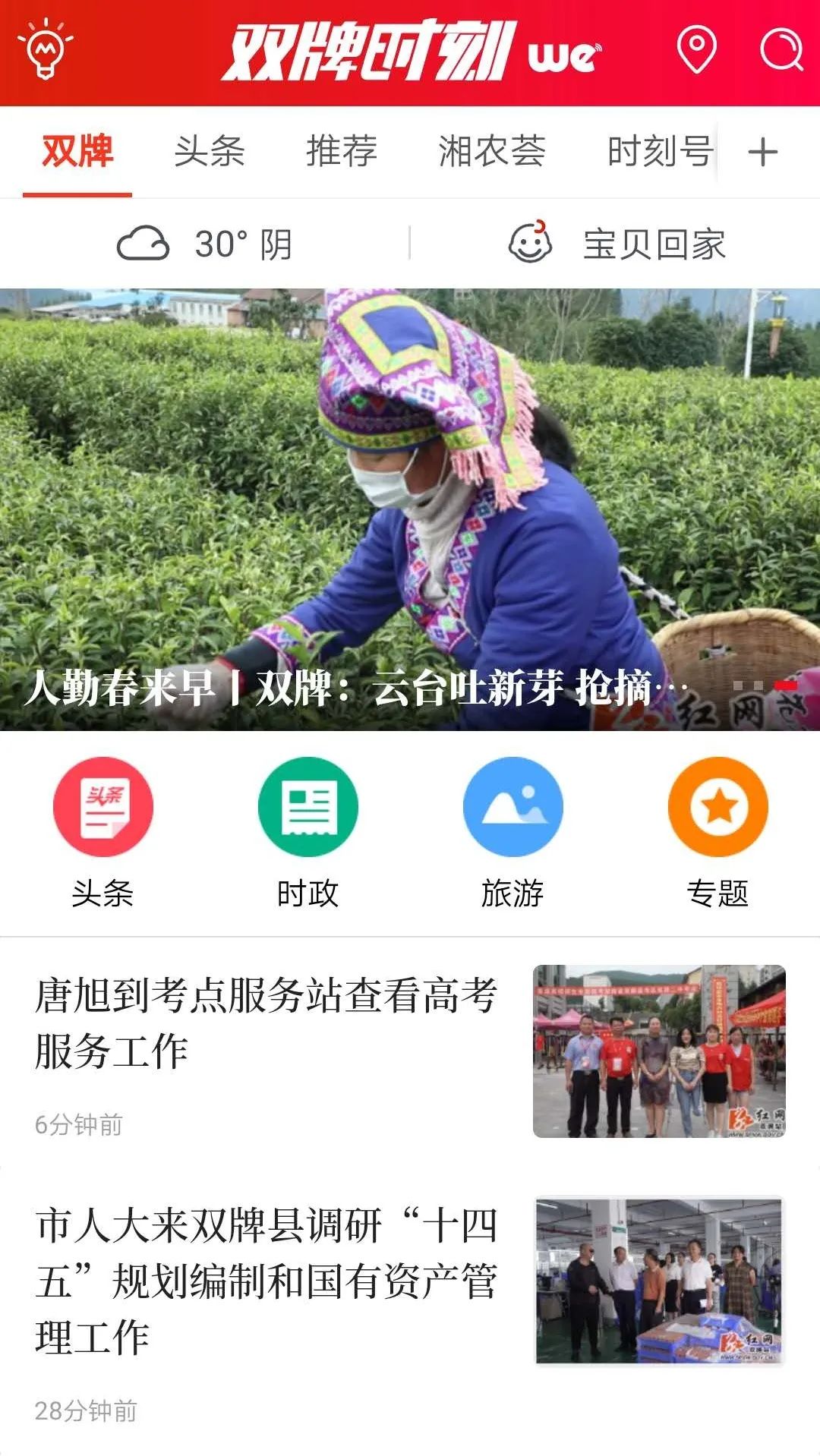
Task: Select the 湘农荟 tab
Action: 492,151
